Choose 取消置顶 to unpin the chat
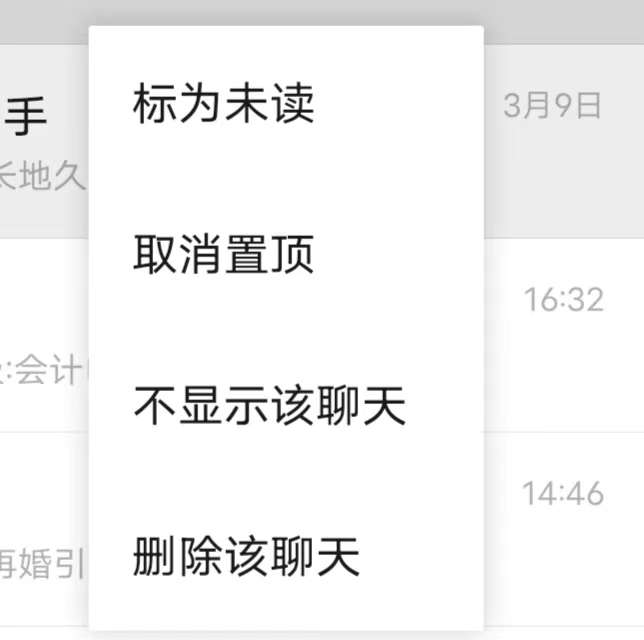The image size is (644, 640). coord(224,255)
